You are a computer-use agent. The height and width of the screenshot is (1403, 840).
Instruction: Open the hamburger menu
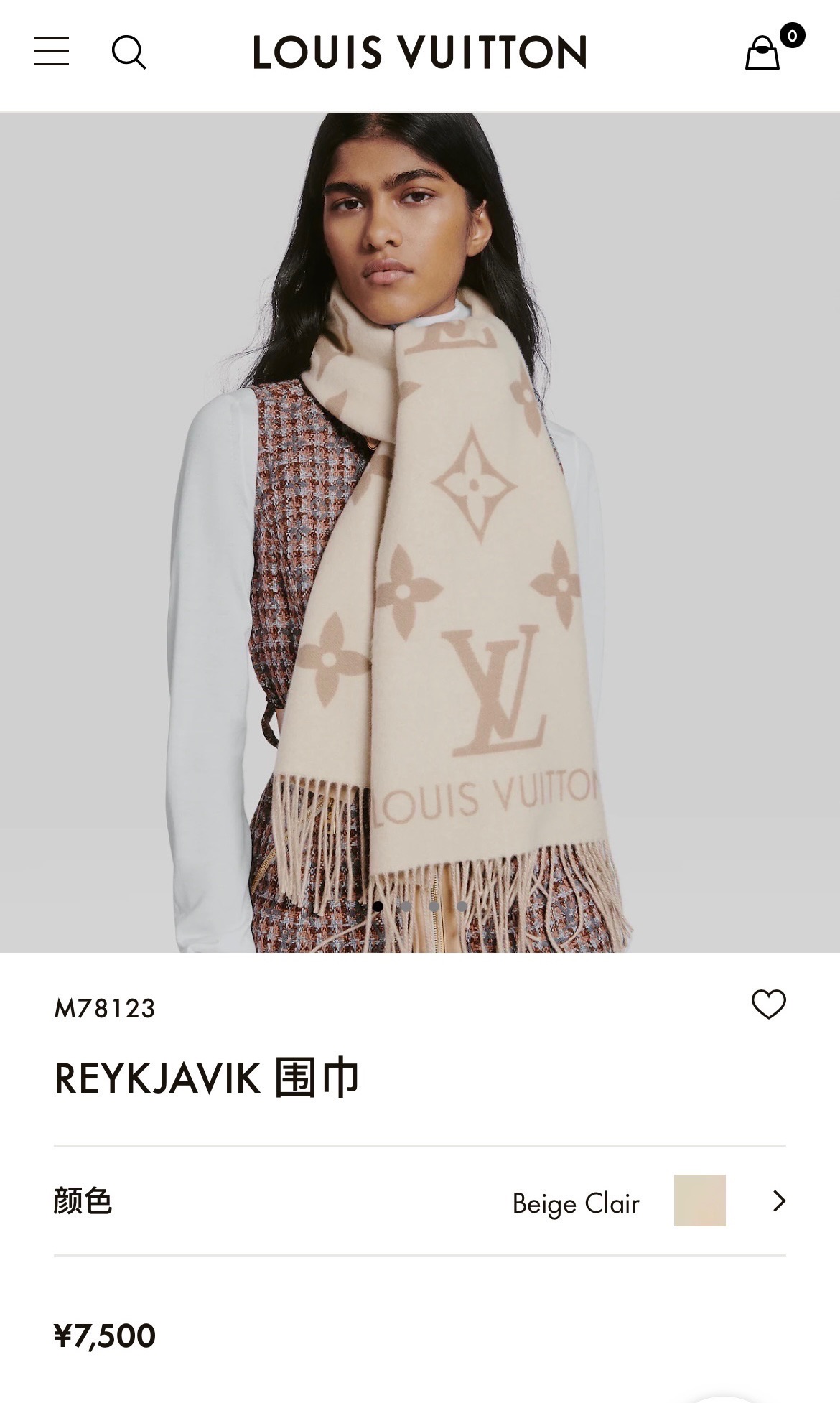coord(52,52)
